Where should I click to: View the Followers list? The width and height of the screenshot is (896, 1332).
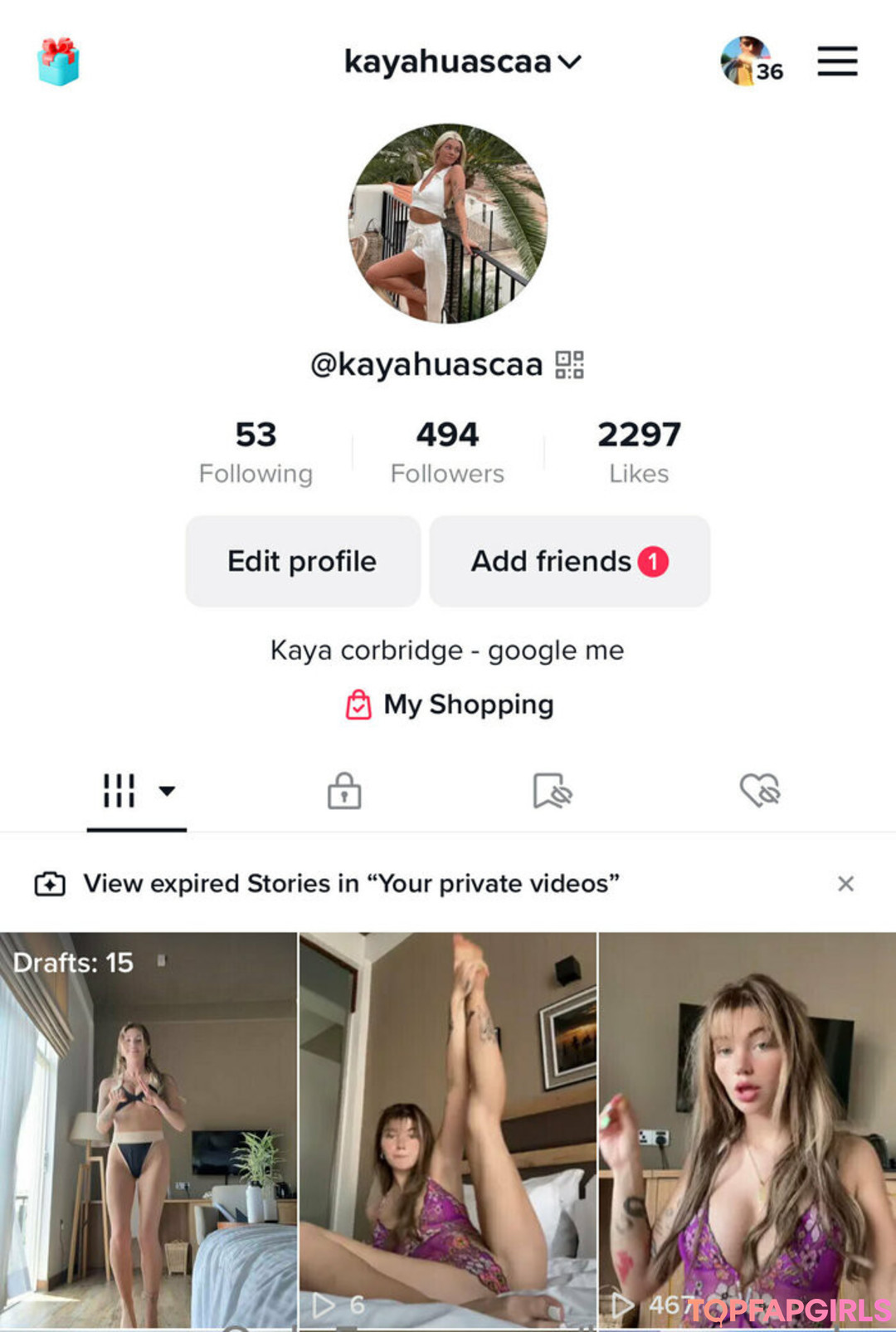[447, 452]
